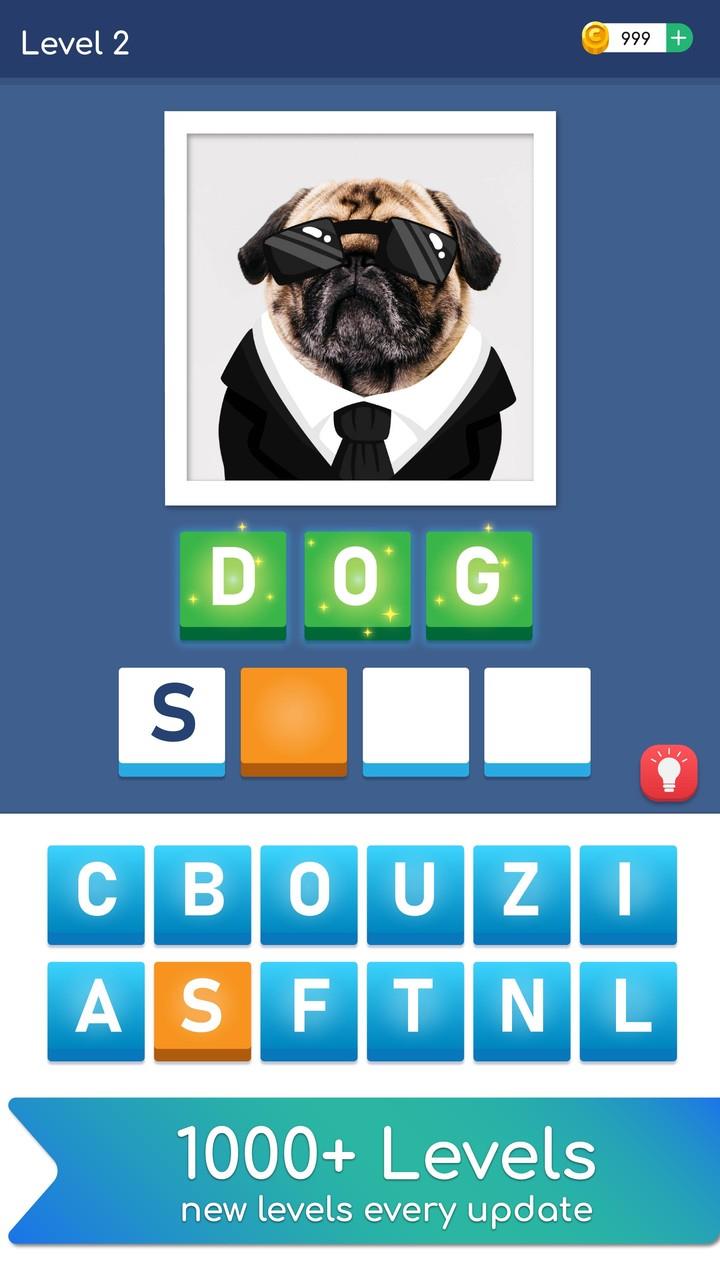
Task: Pick the letter I tile
Action: point(628,893)
